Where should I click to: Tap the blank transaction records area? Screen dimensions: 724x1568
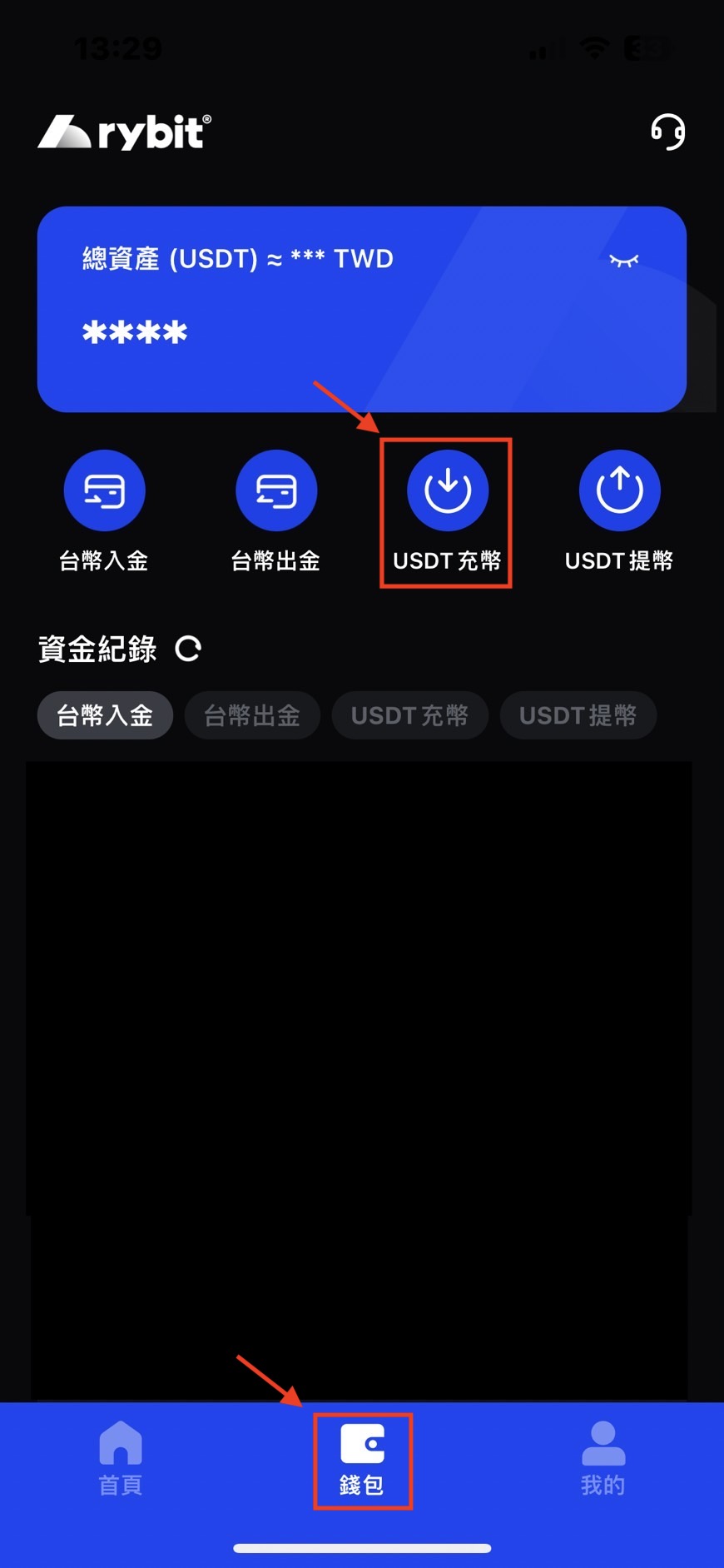pyautogui.click(x=360, y=991)
